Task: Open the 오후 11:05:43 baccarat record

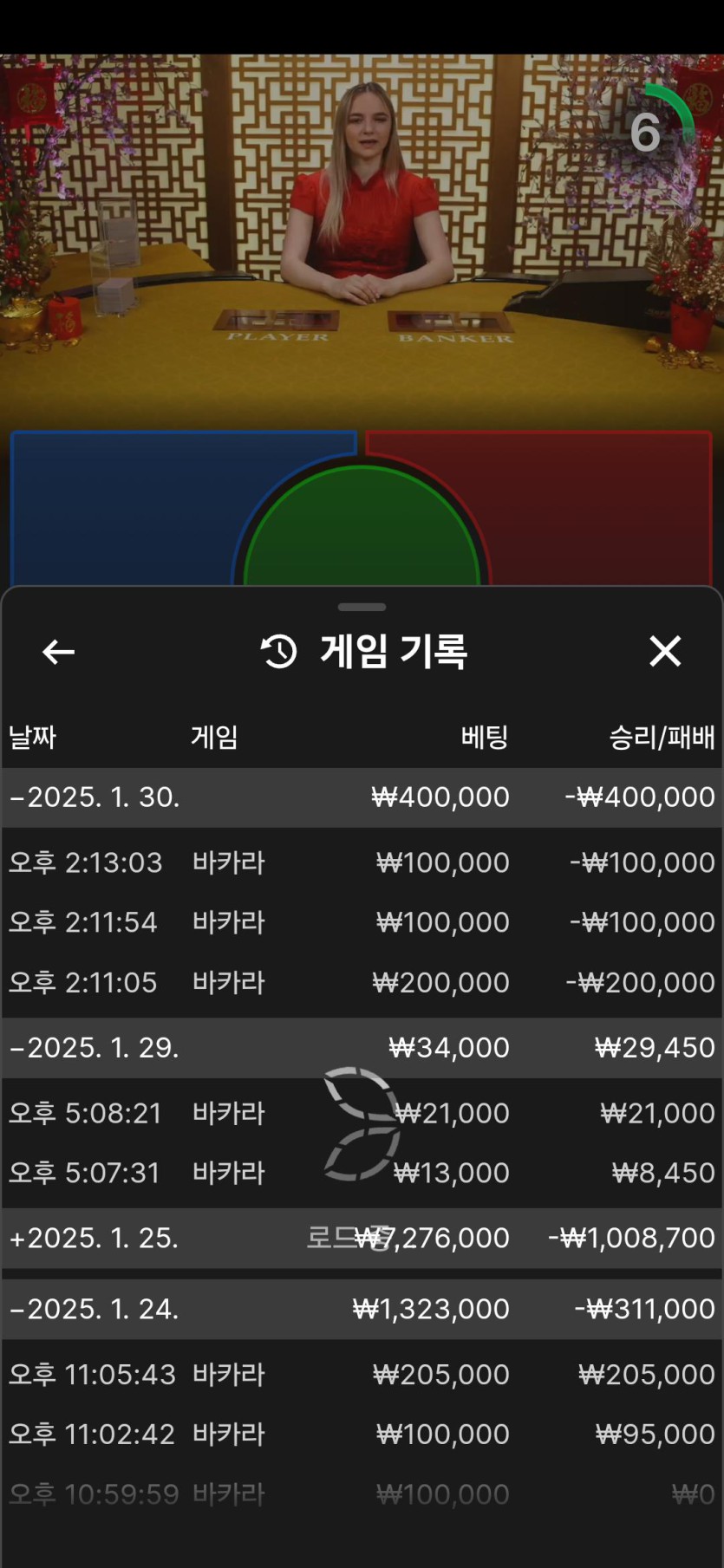Action: pos(362,1374)
